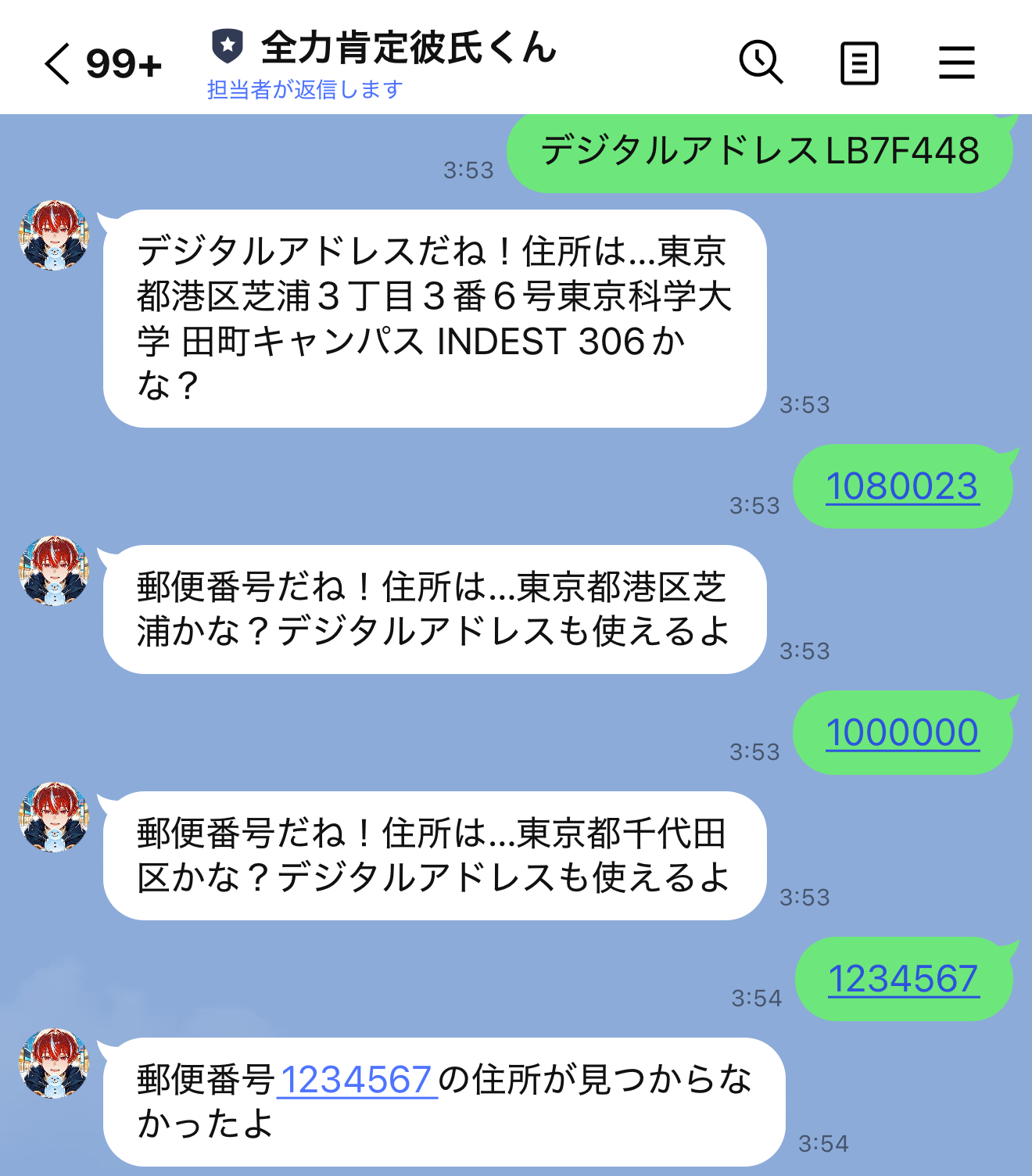Open the notes icon at the top
This screenshot has height=1176, width=1032.
pyautogui.click(x=858, y=63)
